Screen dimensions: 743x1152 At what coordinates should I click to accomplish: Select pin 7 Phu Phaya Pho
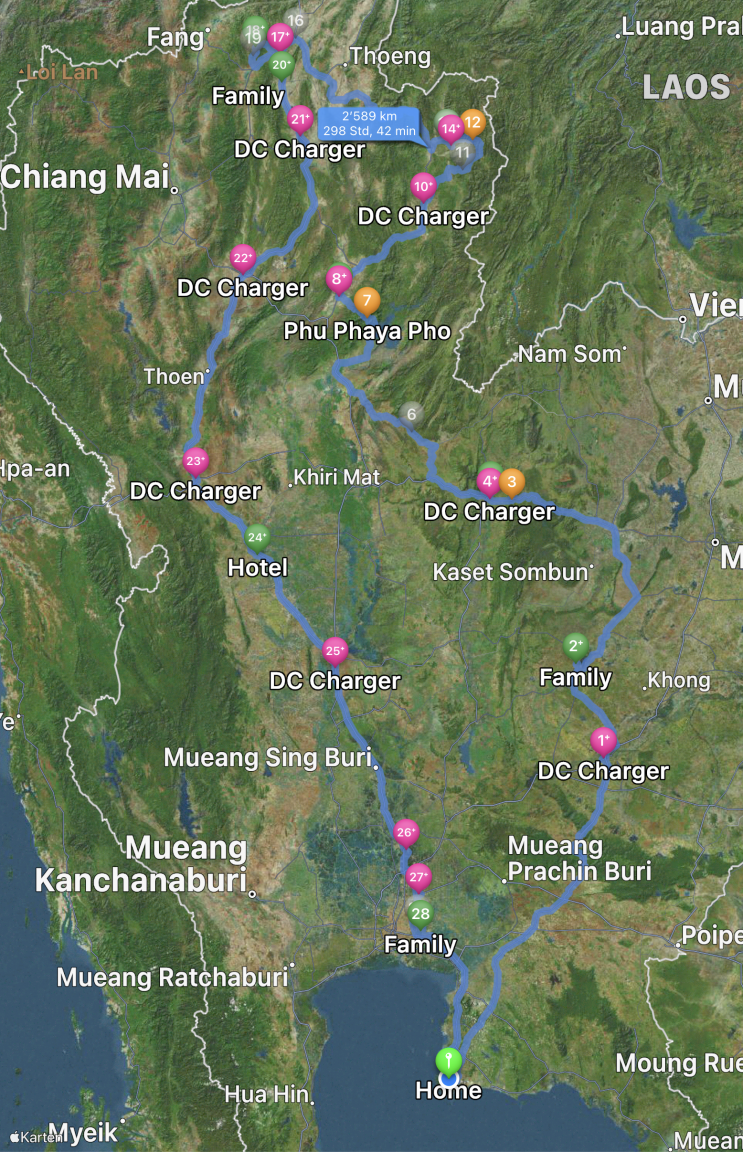pyautogui.click(x=367, y=299)
